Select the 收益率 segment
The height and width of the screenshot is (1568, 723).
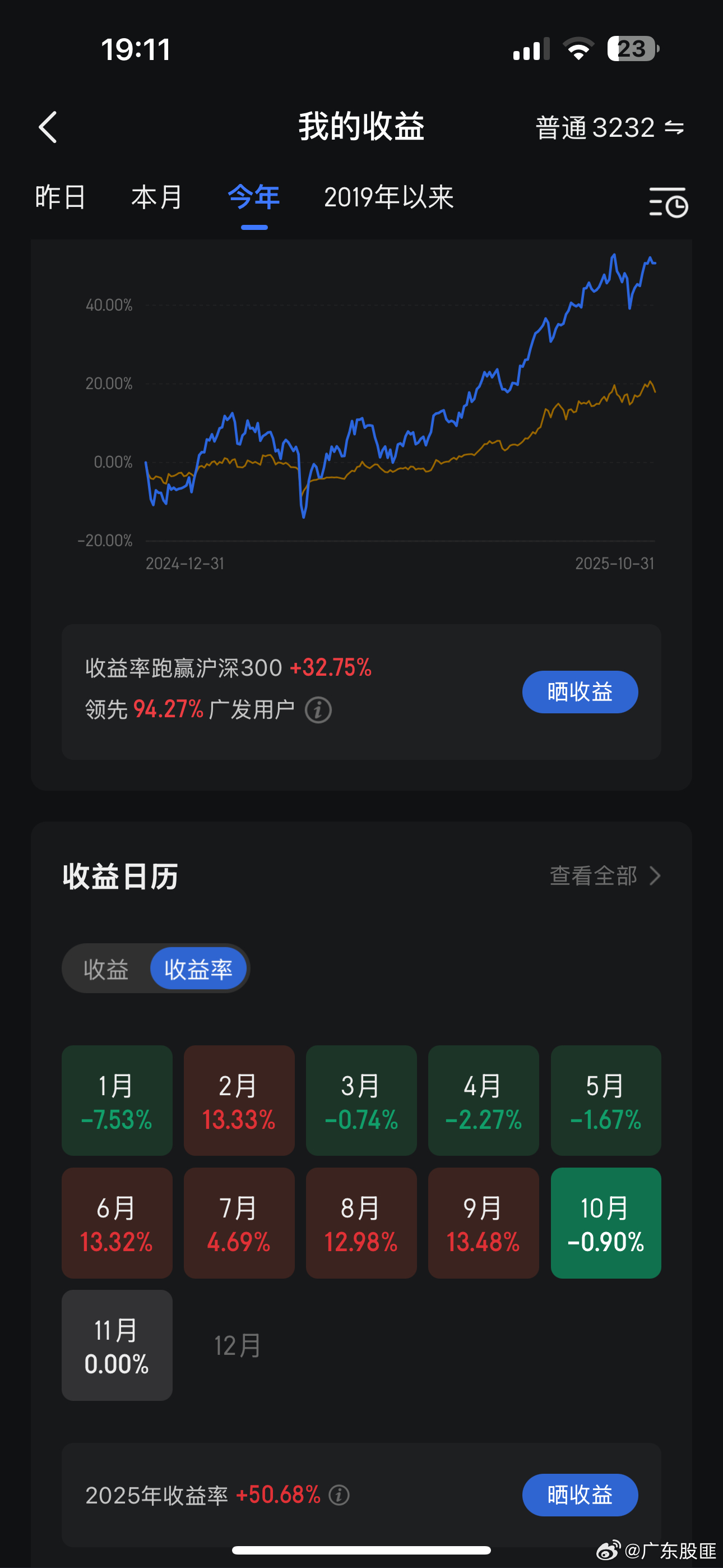point(198,969)
